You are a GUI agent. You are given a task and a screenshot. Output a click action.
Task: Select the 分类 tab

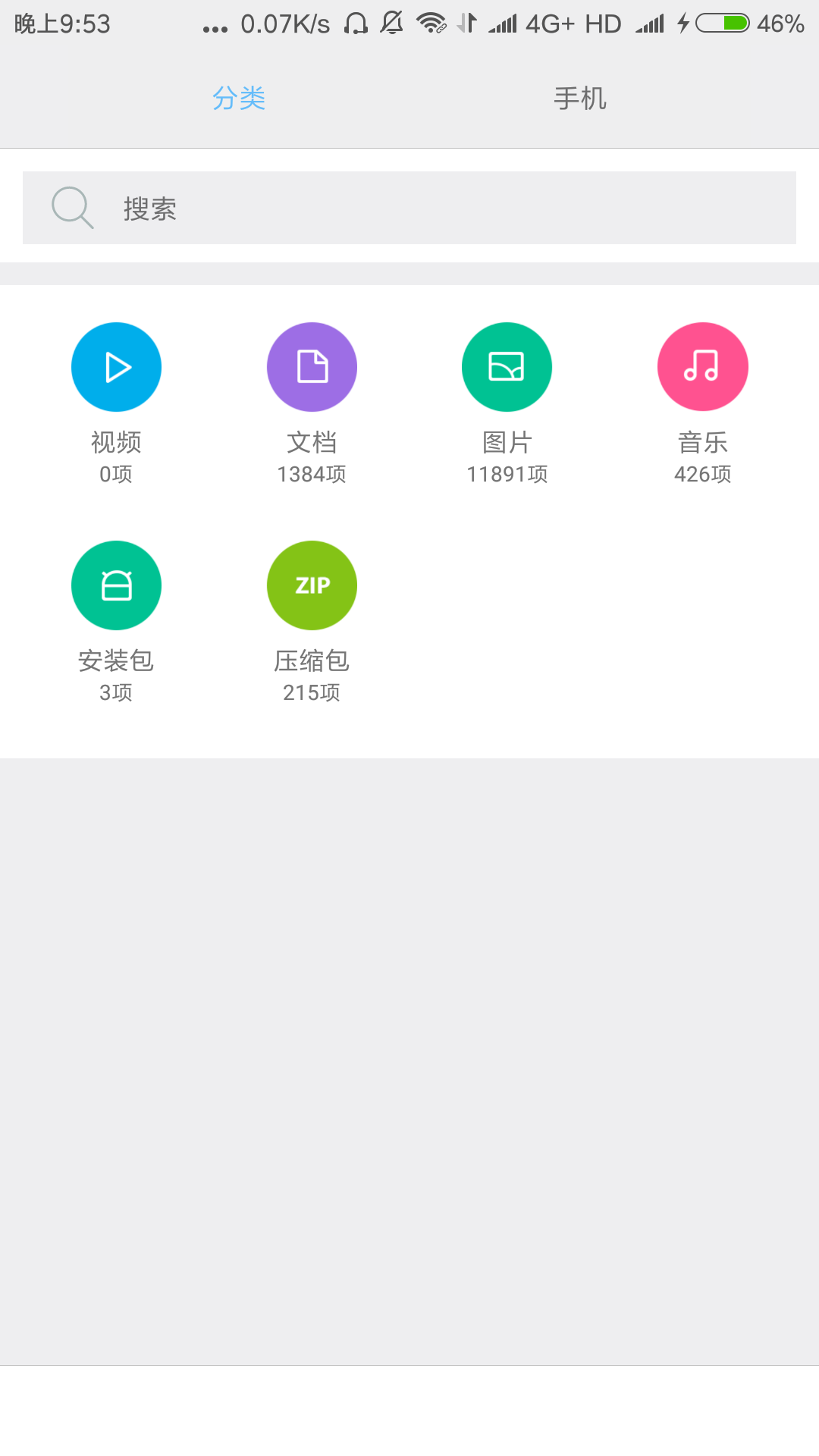point(239,99)
